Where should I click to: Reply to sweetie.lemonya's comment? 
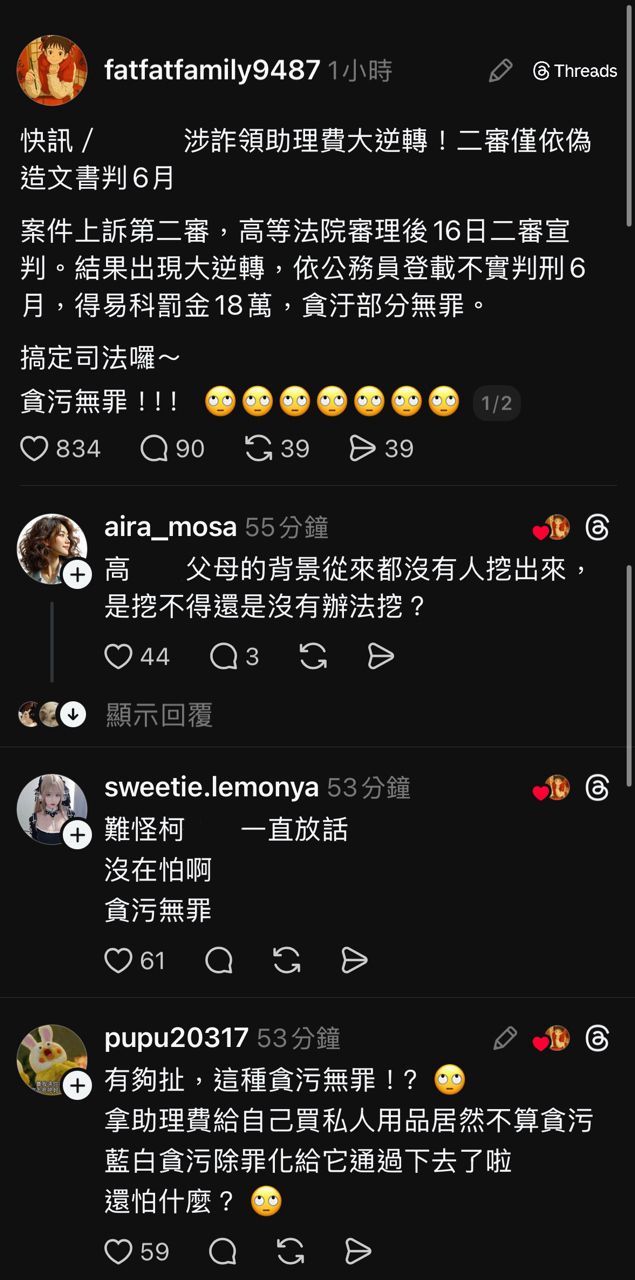(219, 961)
